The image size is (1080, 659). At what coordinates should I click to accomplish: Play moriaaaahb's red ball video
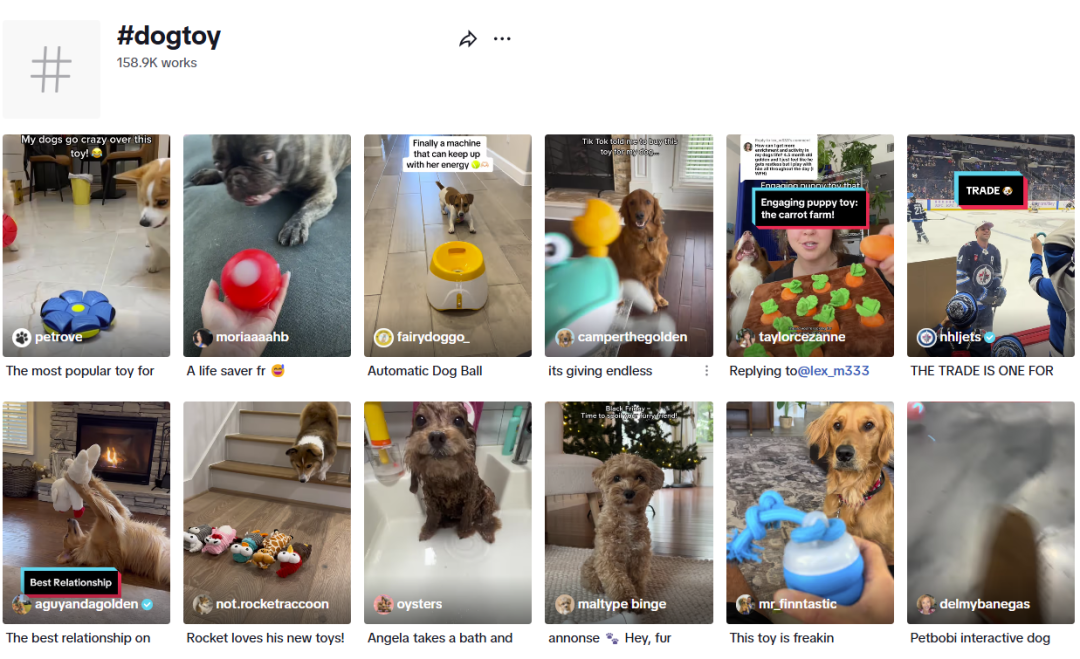coord(267,245)
